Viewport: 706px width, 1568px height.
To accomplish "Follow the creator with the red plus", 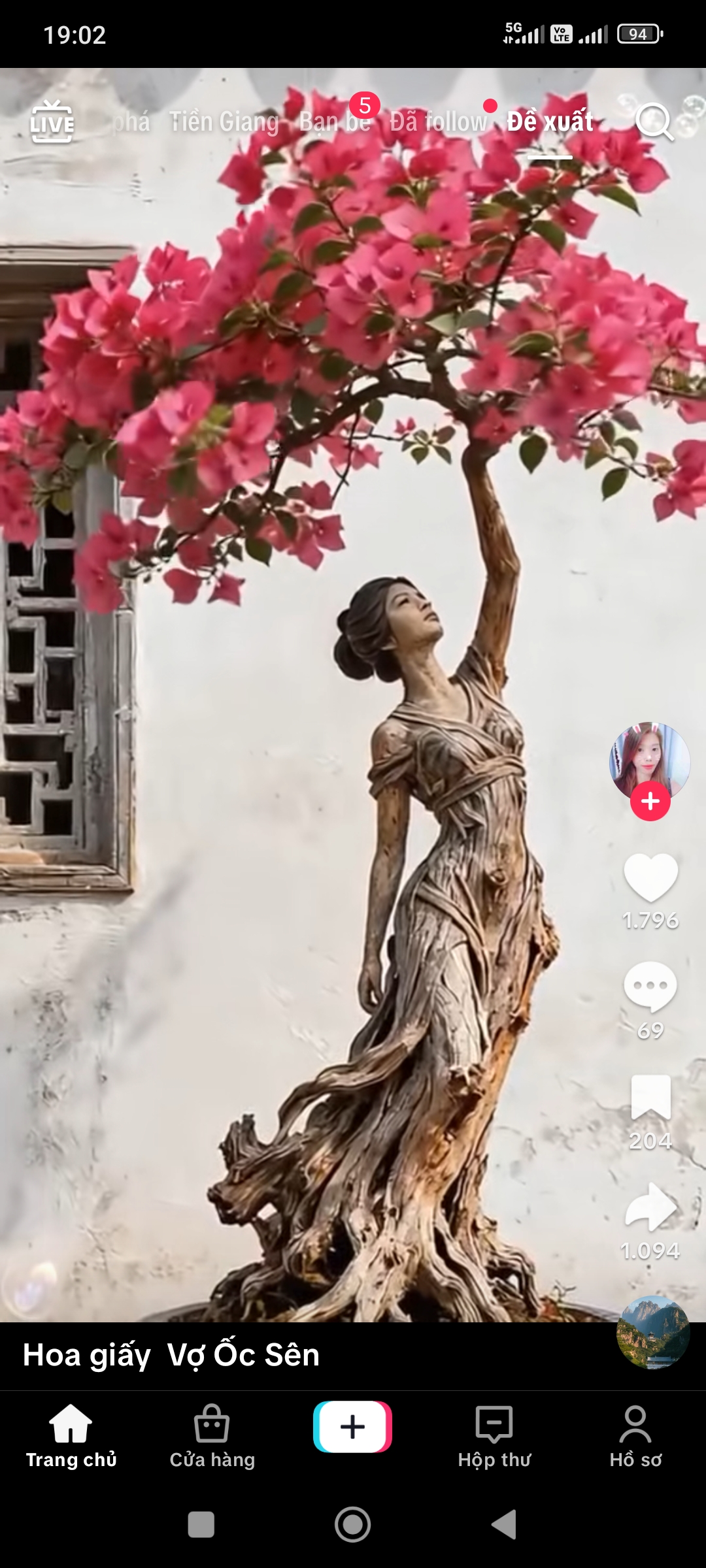I will click(x=650, y=802).
